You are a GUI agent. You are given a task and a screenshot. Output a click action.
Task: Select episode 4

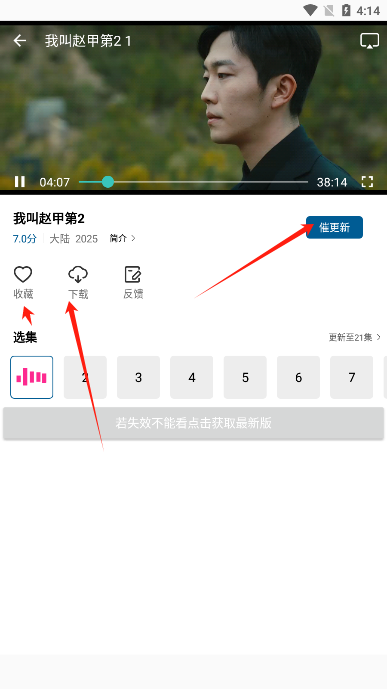(x=192, y=377)
